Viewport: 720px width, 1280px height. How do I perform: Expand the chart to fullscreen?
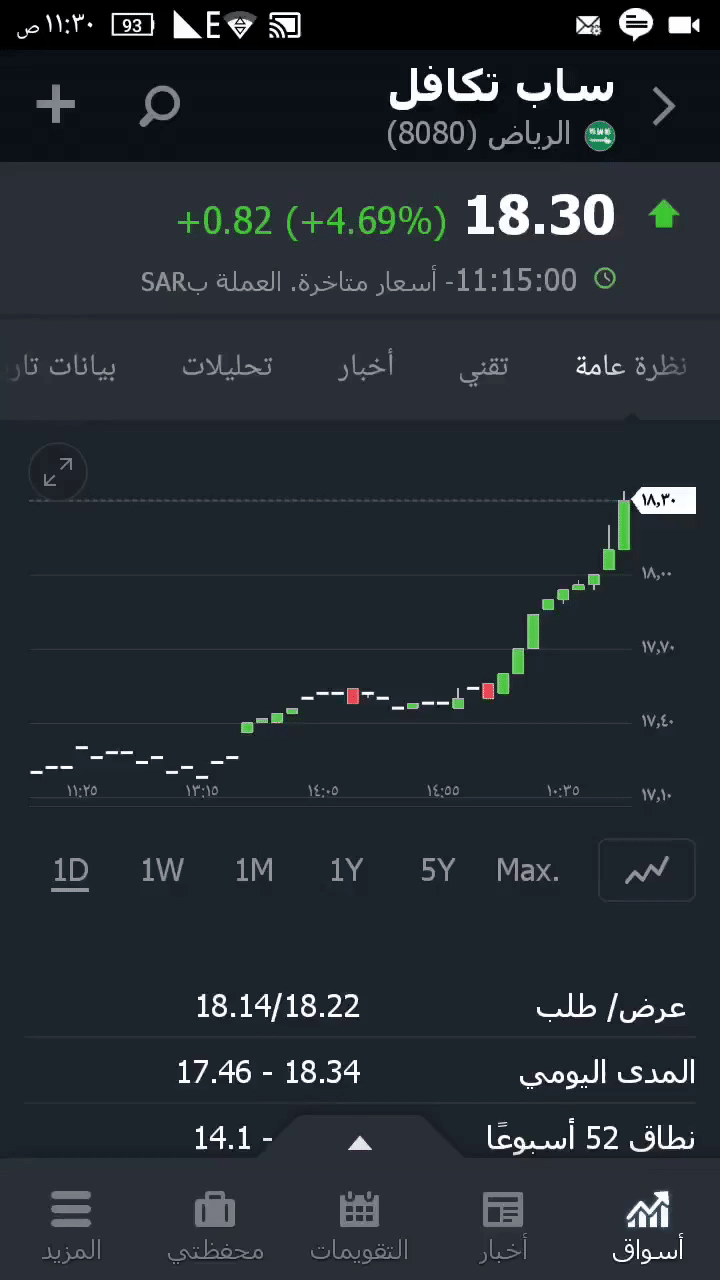click(58, 473)
